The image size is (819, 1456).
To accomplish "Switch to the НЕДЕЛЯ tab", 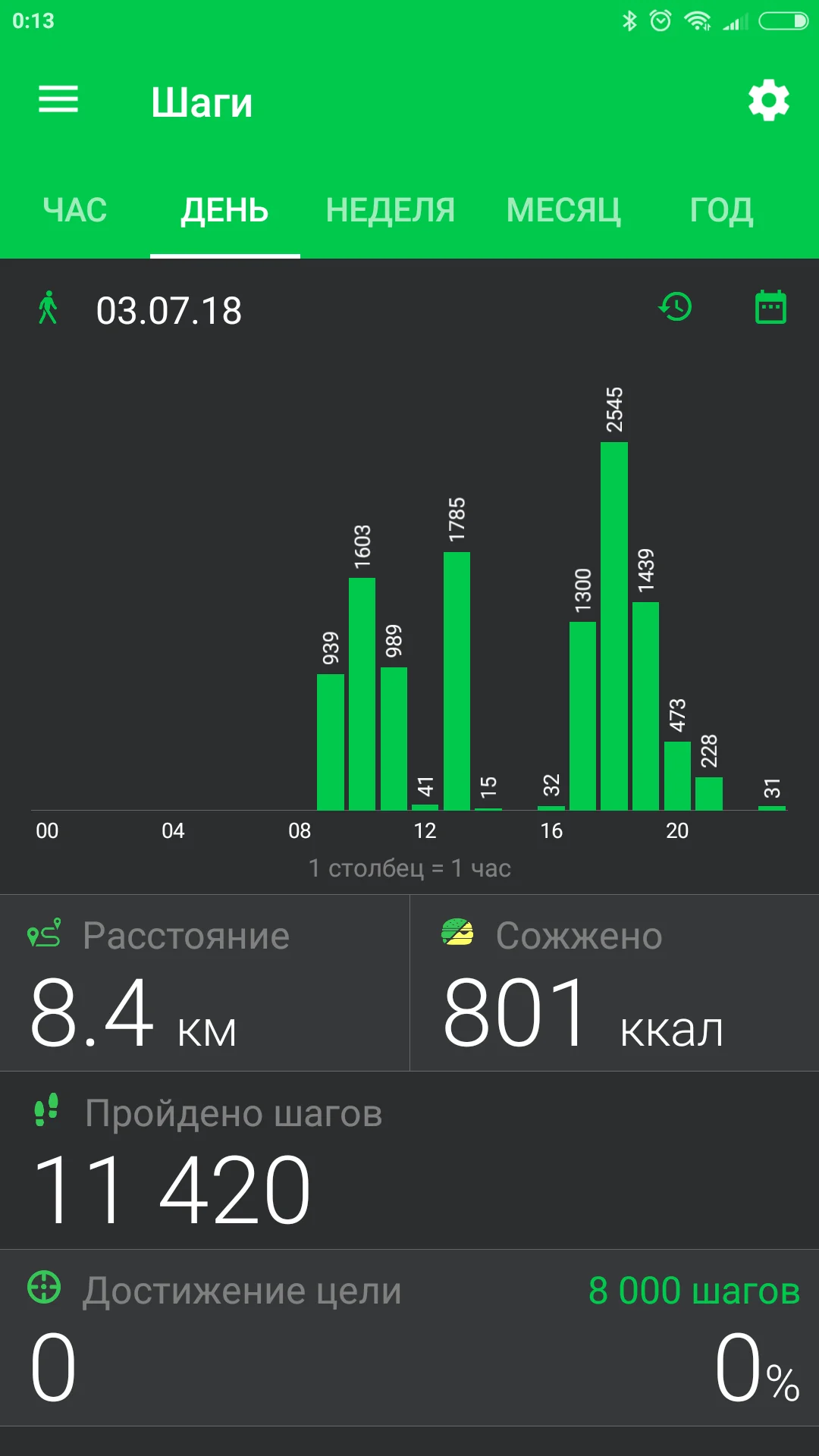I will [390, 210].
